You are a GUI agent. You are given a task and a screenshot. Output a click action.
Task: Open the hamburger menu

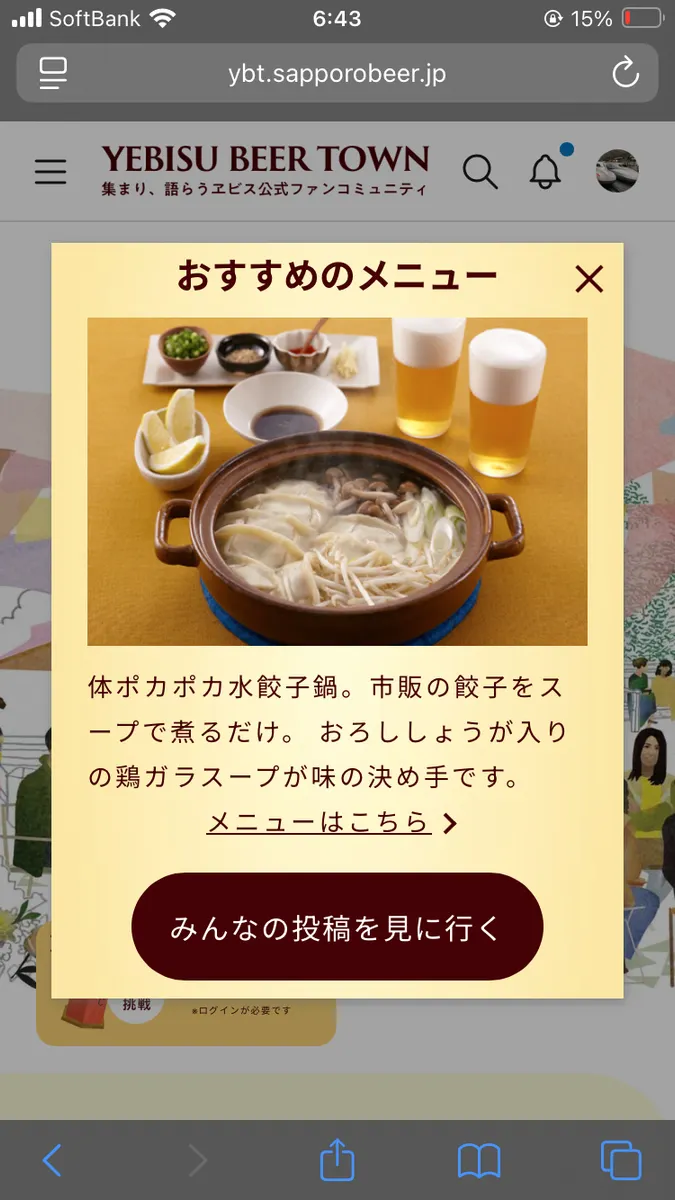point(51,172)
